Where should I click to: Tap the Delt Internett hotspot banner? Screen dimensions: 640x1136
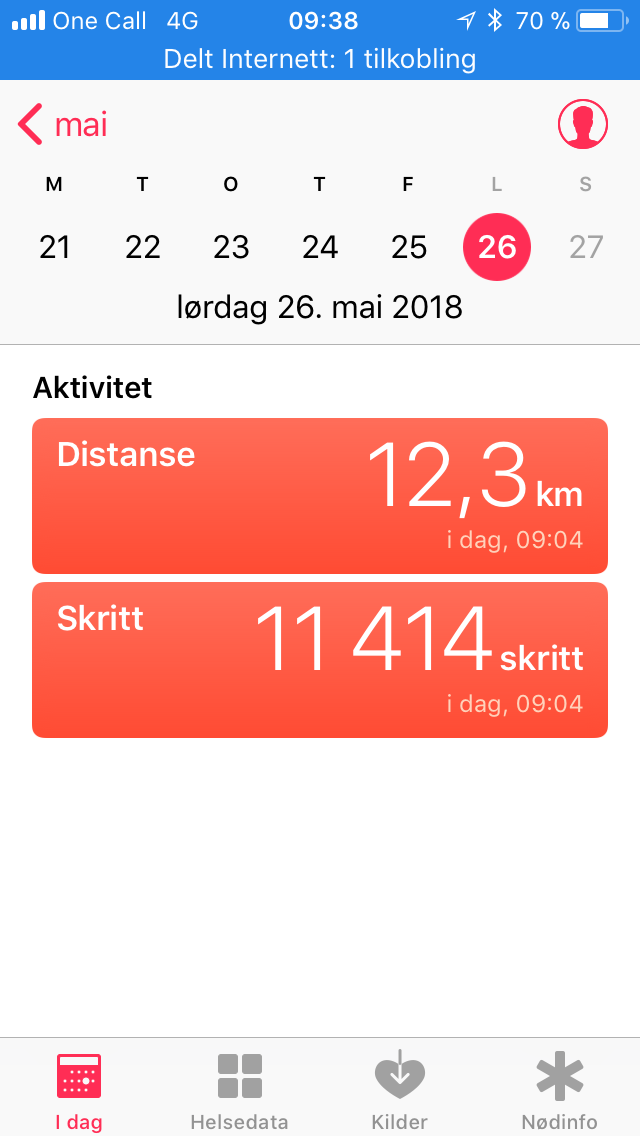pos(320,59)
